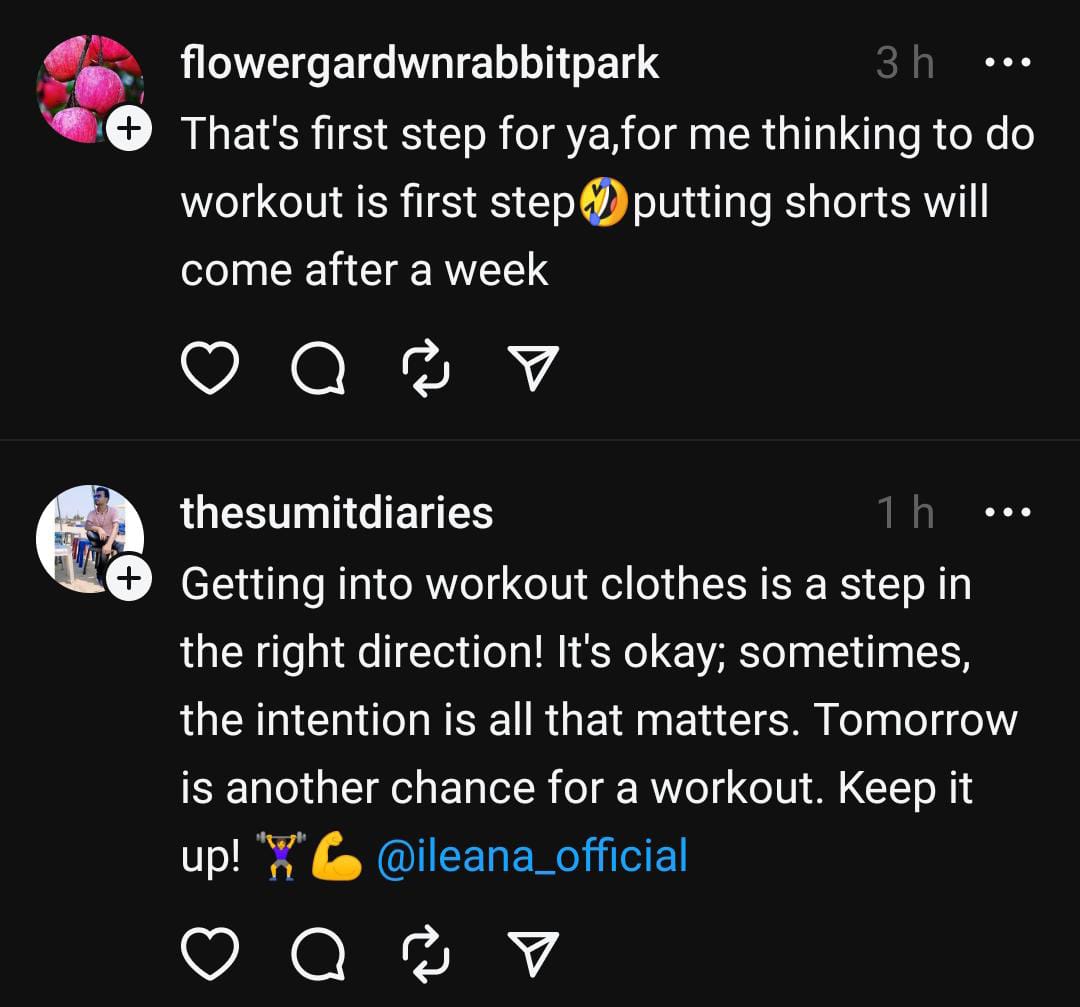Reply to thesumitdiaries' comment

319,953
